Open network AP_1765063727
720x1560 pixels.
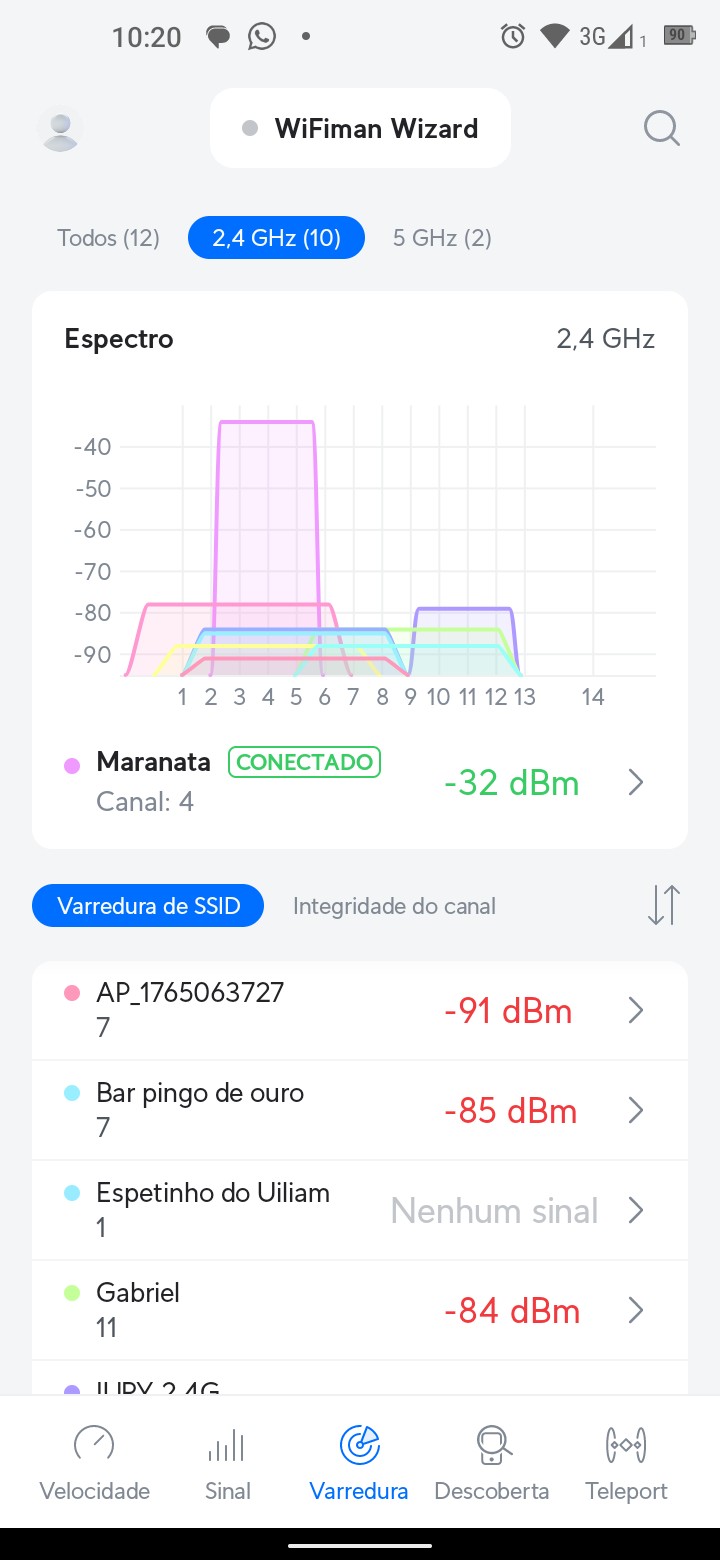[360, 1010]
